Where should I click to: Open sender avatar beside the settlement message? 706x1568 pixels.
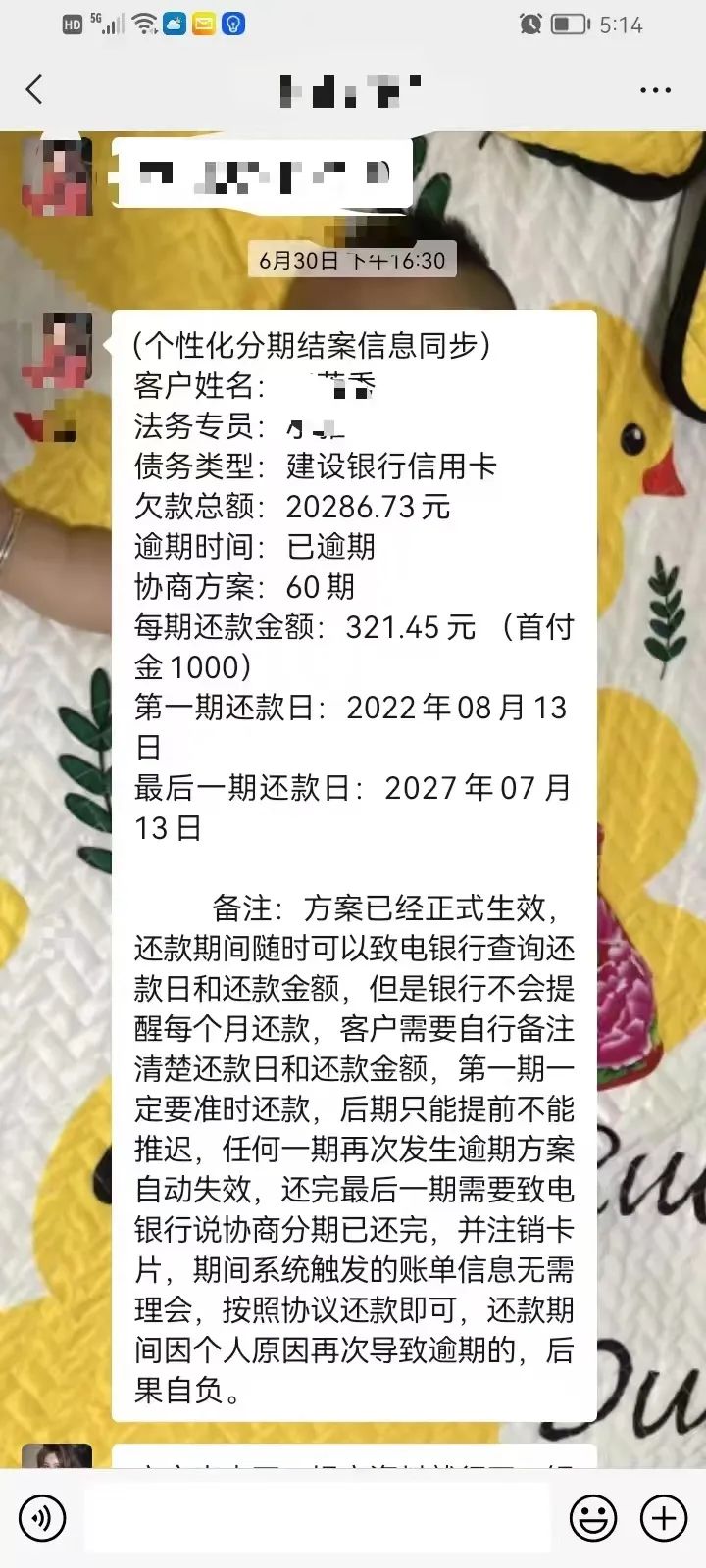coord(57,351)
